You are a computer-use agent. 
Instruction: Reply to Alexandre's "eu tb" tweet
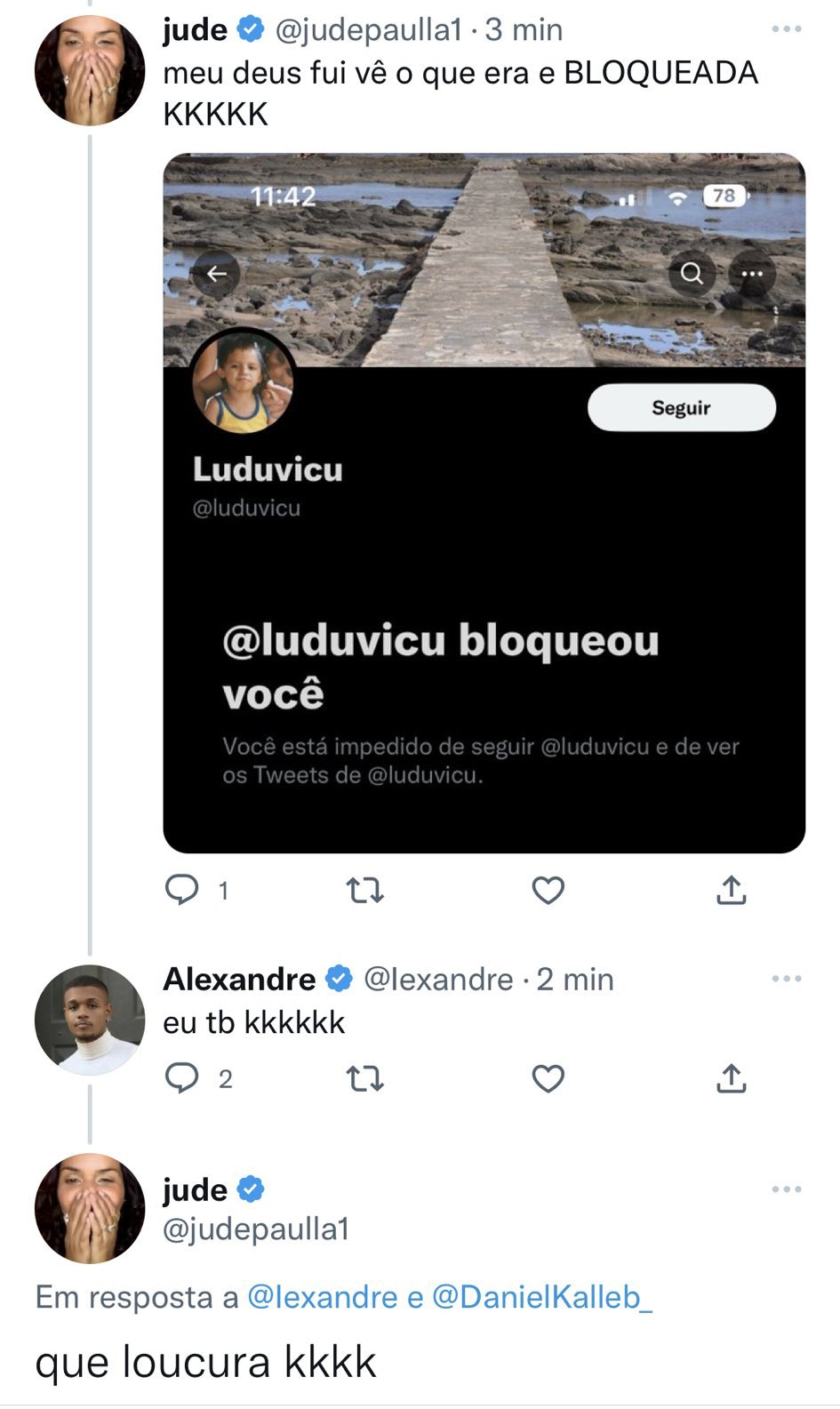(183, 1078)
